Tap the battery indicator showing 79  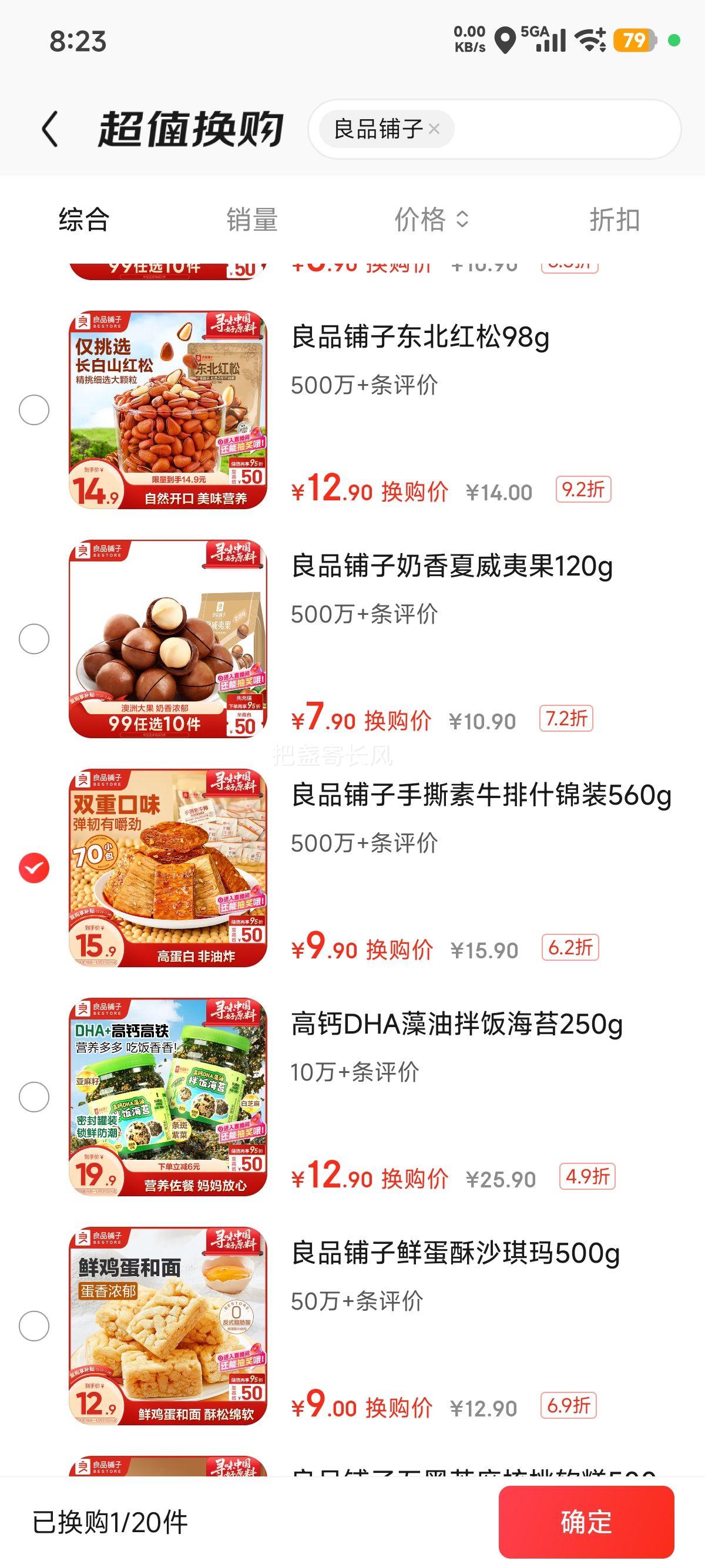click(634, 38)
